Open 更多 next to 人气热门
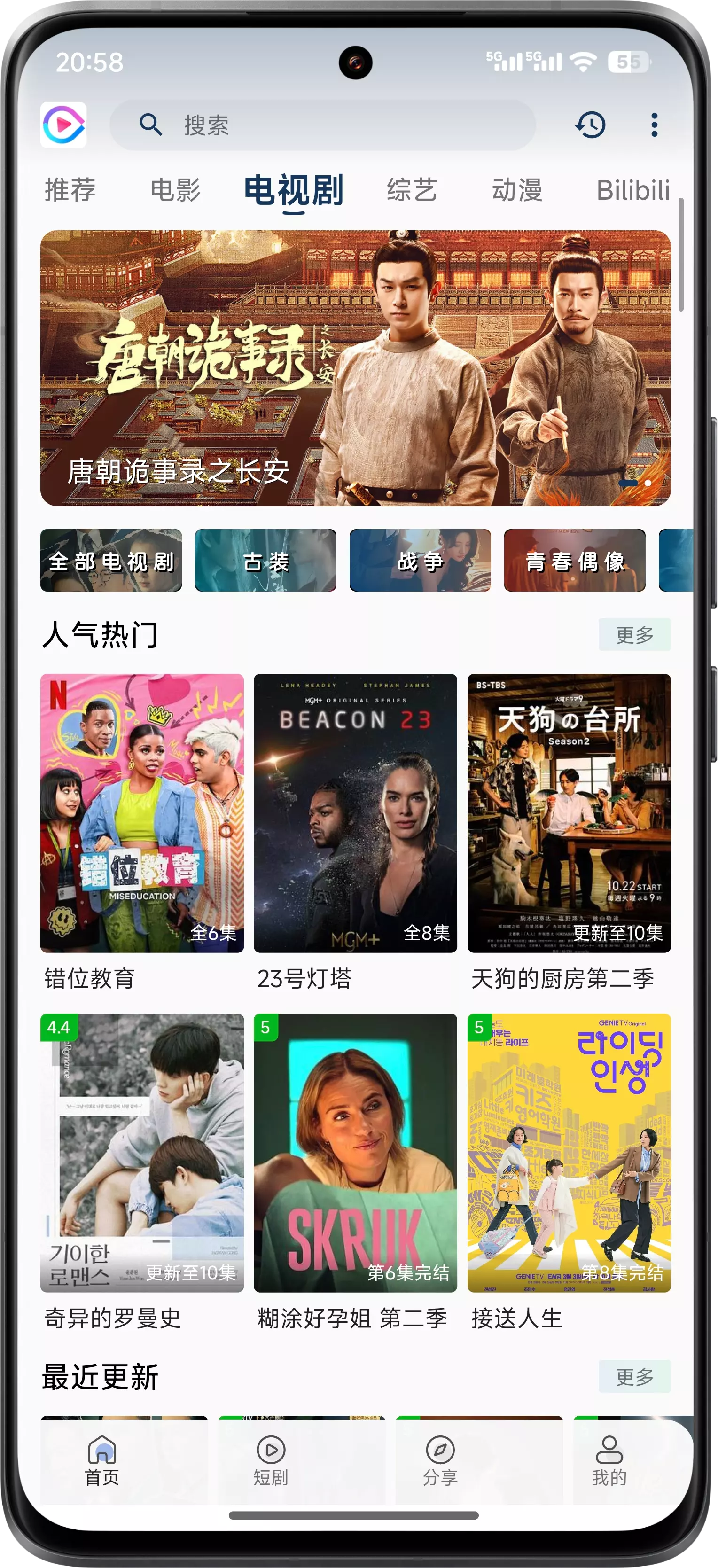718x1568 pixels. coord(635,634)
